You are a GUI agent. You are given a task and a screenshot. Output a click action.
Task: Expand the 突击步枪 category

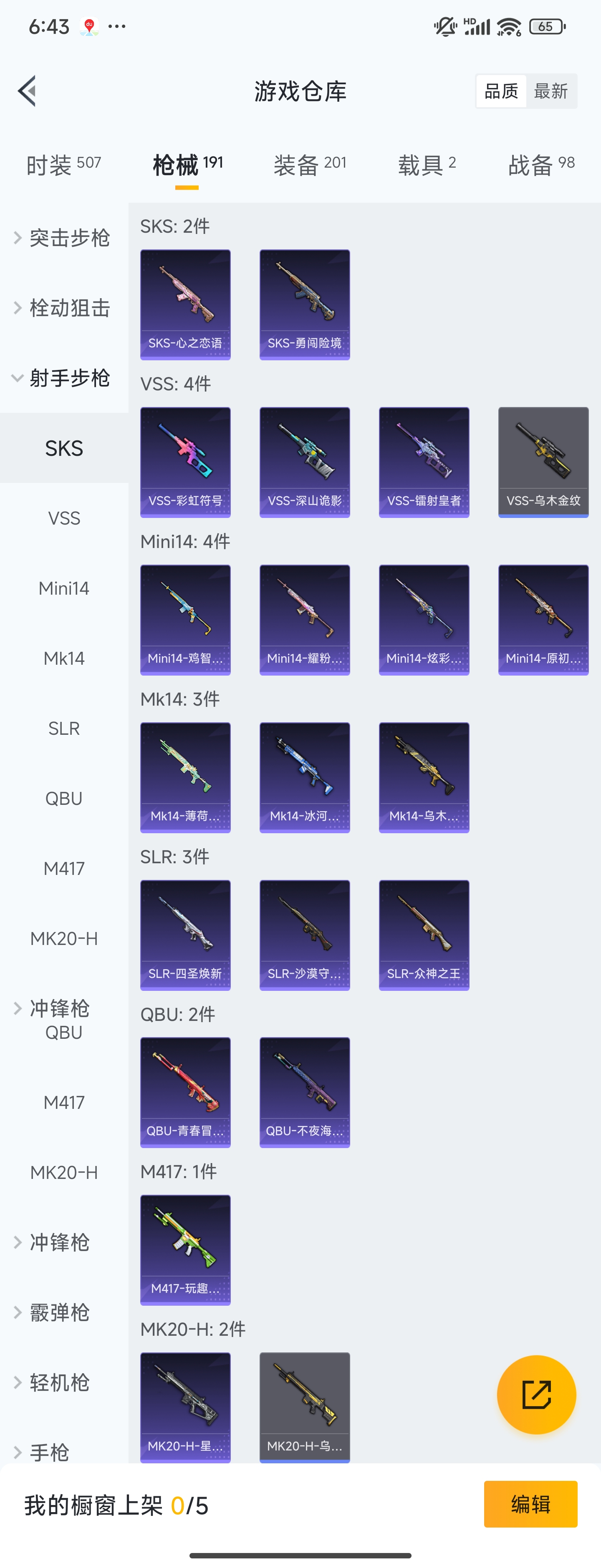click(63, 237)
